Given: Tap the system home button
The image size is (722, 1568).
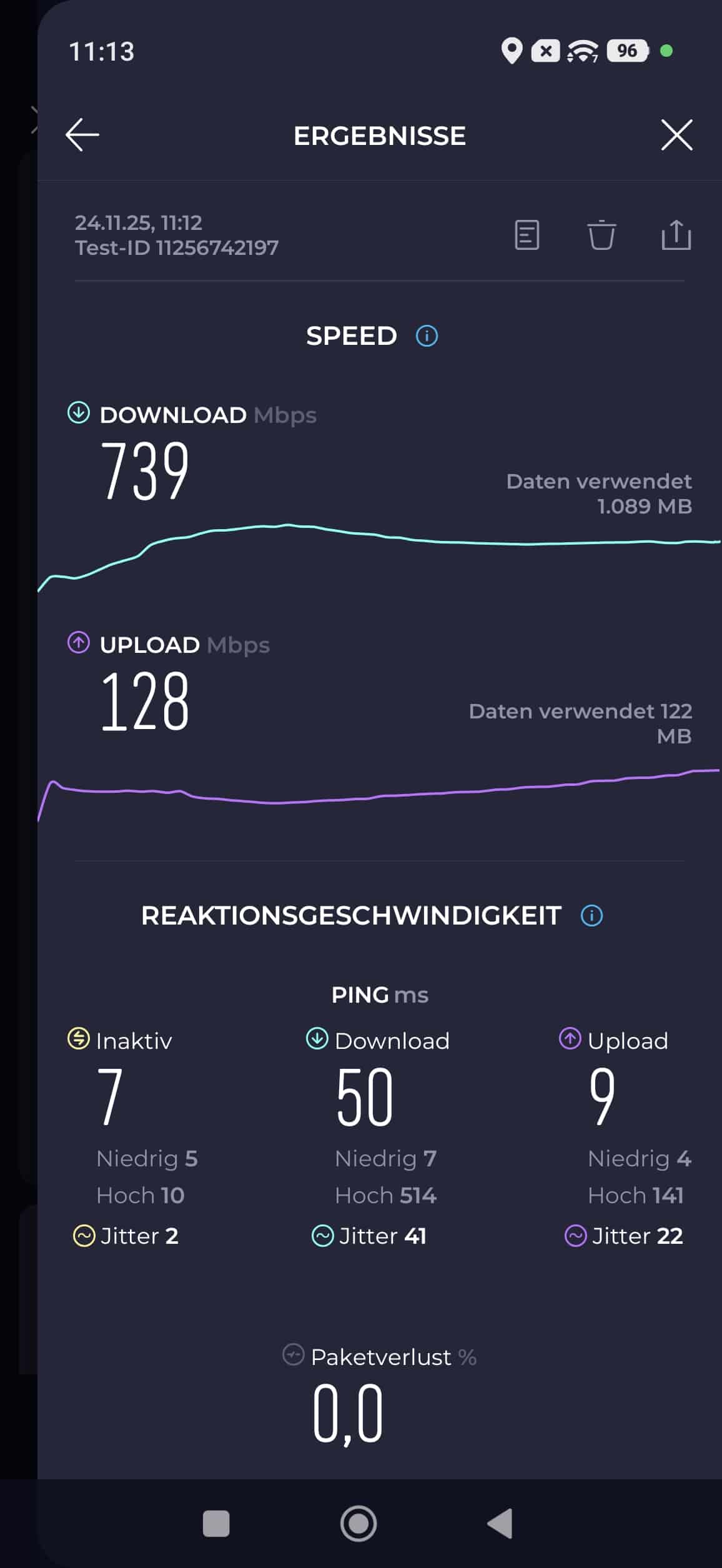Looking at the screenshot, I should (x=359, y=1524).
